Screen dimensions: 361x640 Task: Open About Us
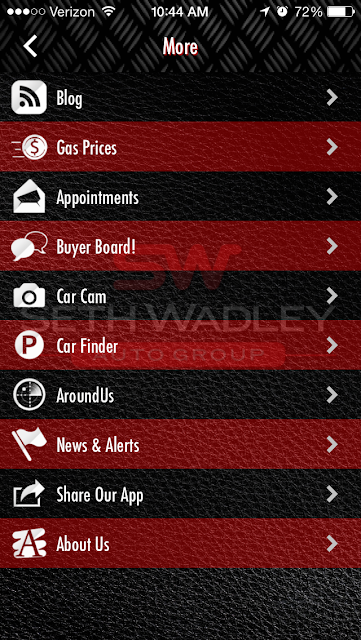coord(180,544)
